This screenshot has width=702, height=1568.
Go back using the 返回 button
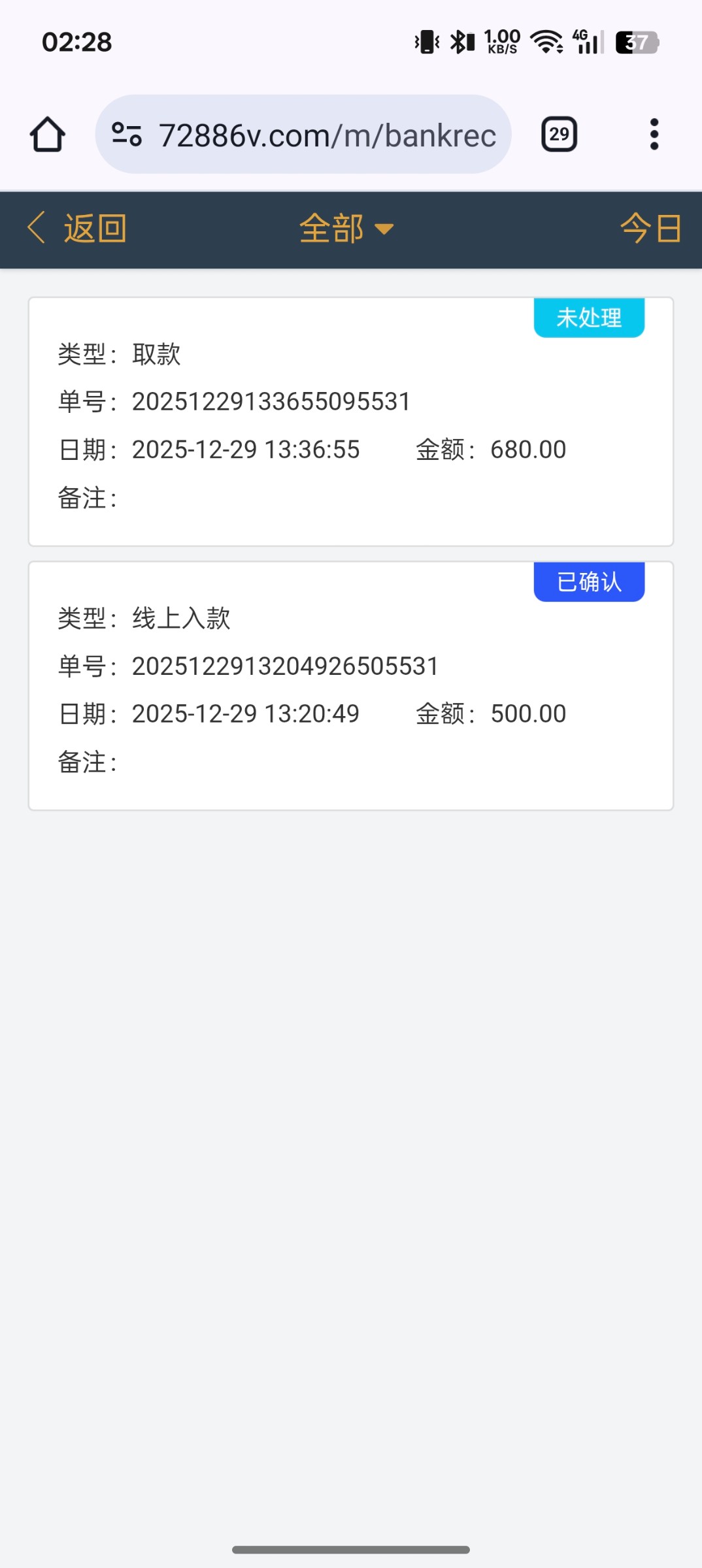(x=77, y=229)
